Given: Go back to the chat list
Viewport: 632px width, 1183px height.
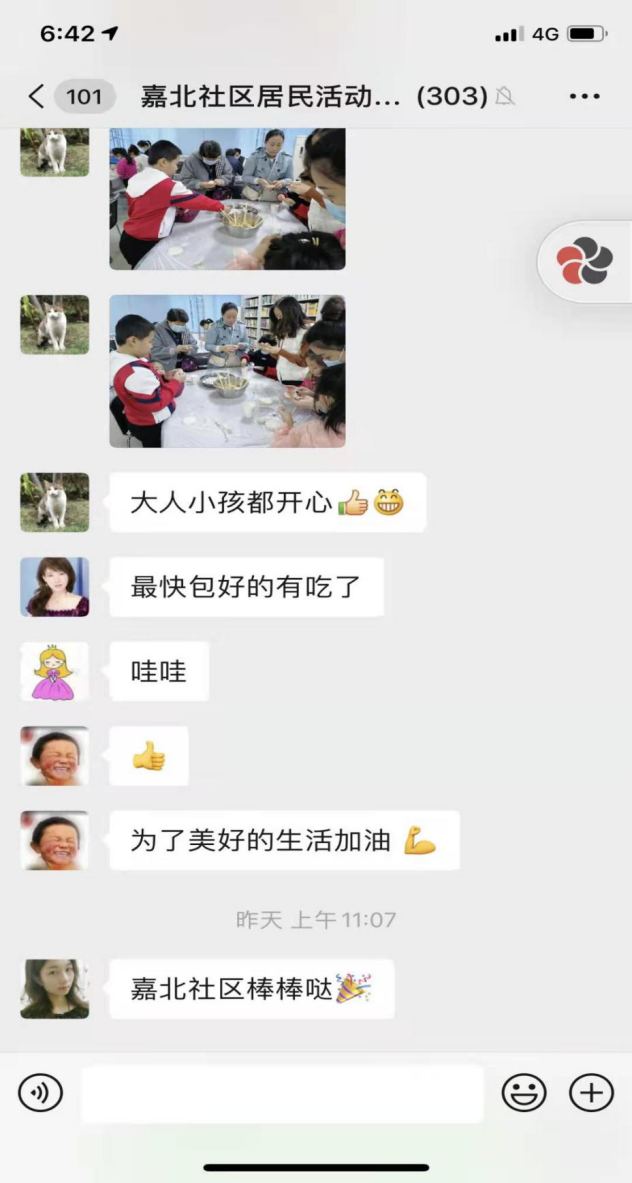Looking at the screenshot, I should pos(37,96).
